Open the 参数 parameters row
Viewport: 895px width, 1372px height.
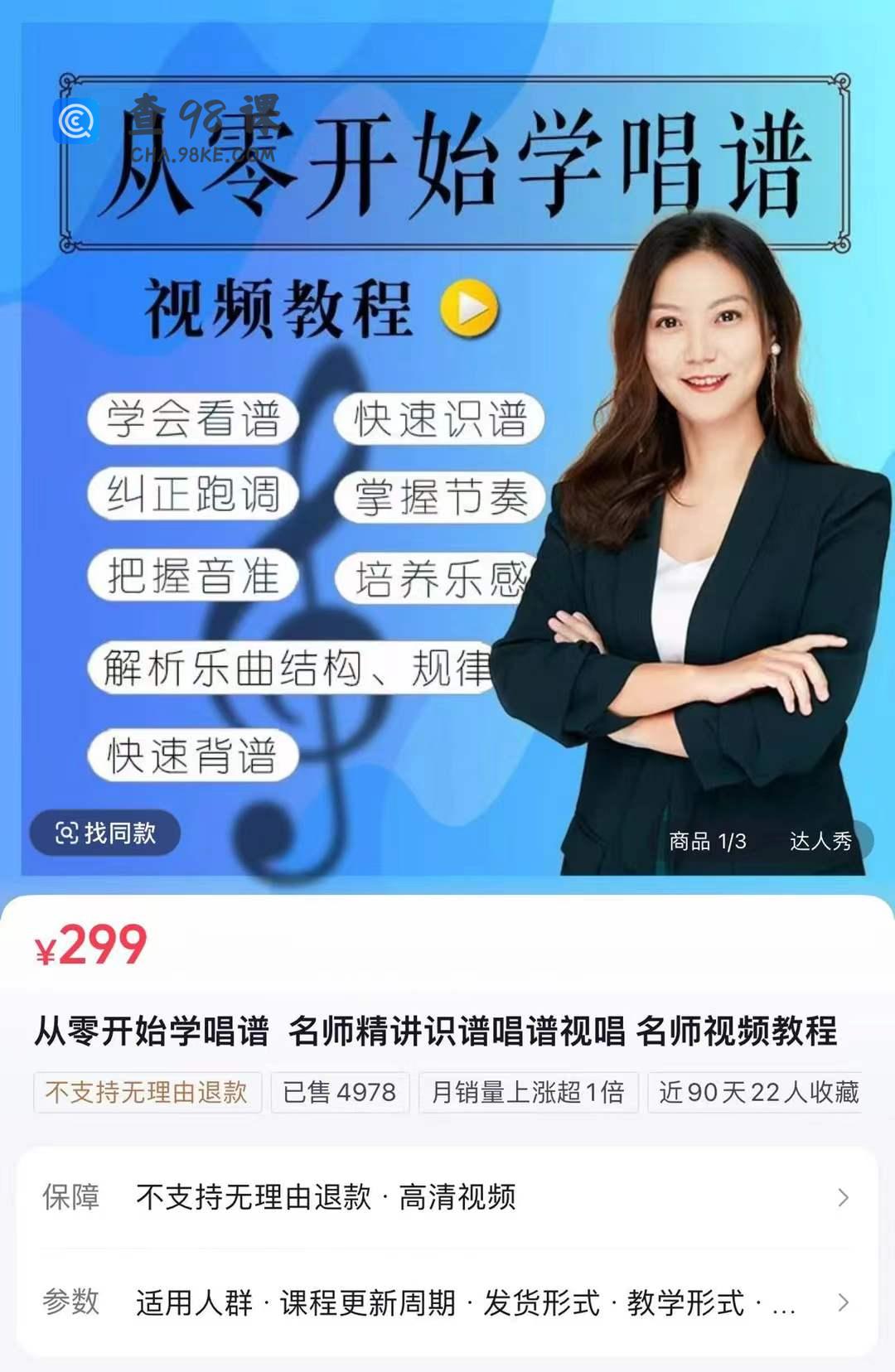click(447, 1302)
